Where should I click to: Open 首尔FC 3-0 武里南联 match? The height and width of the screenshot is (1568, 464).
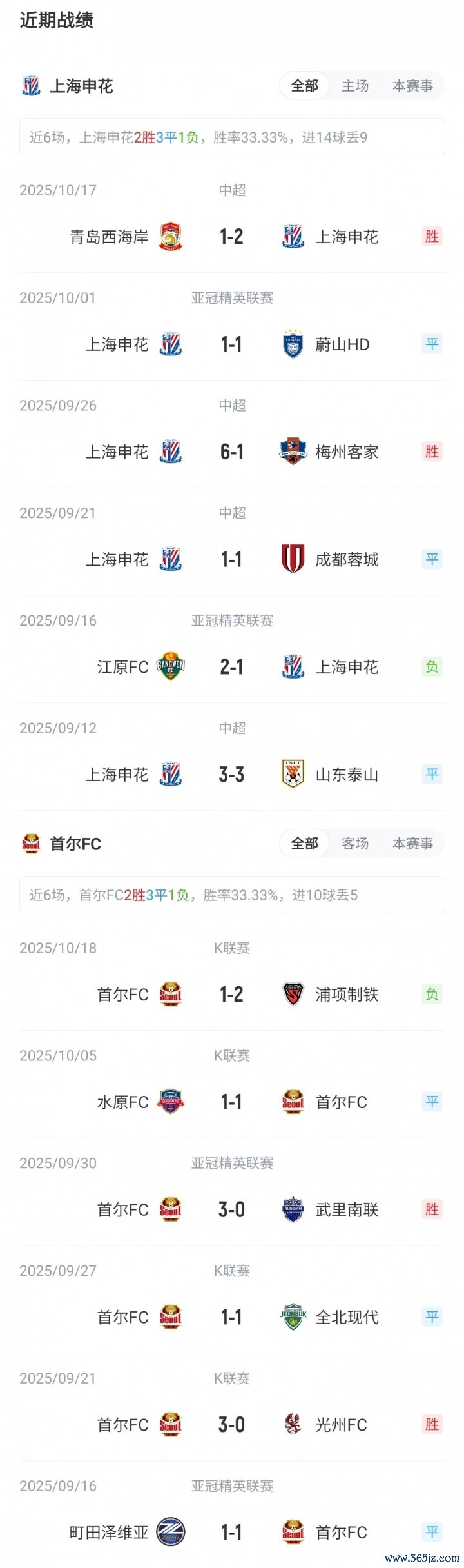click(231, 1210)
